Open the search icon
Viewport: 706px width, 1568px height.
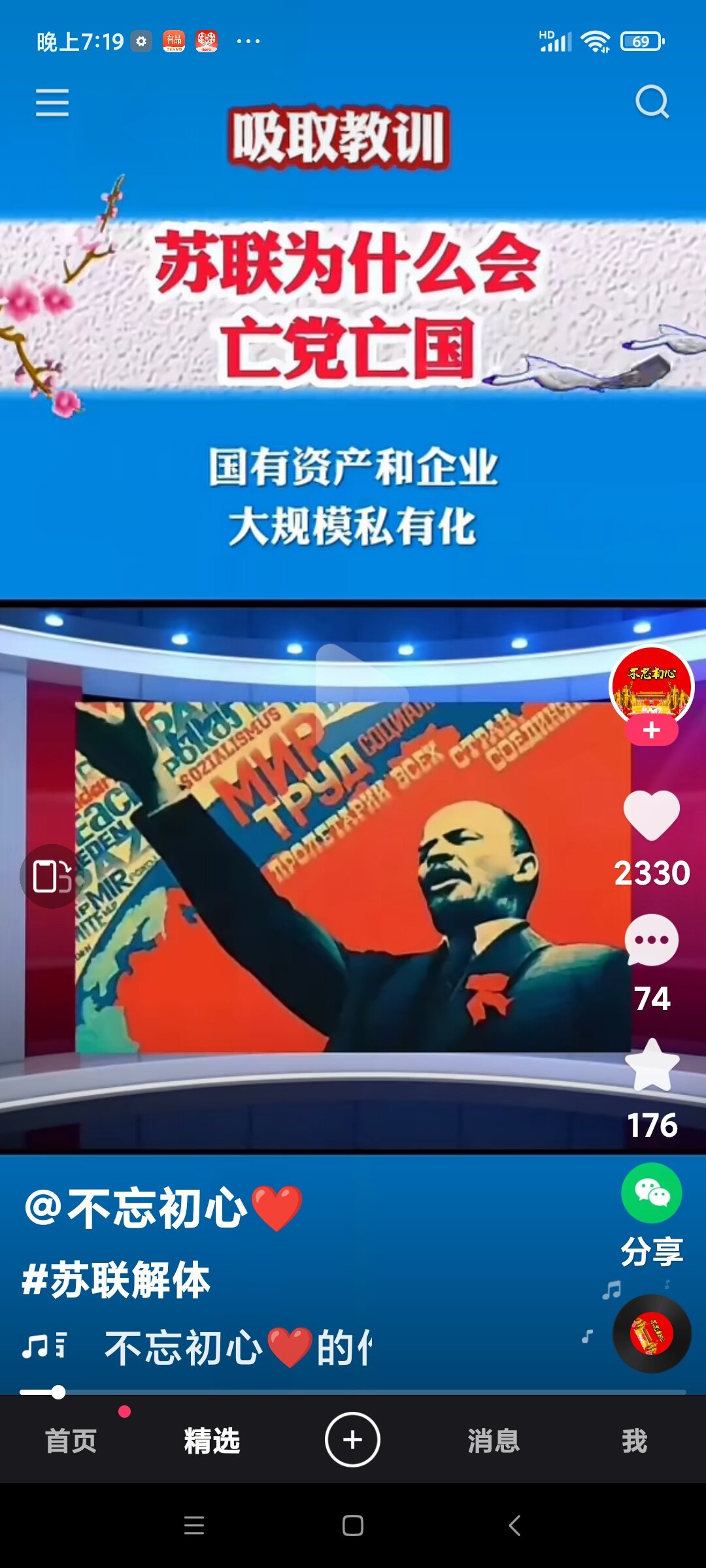coord(652,103)
